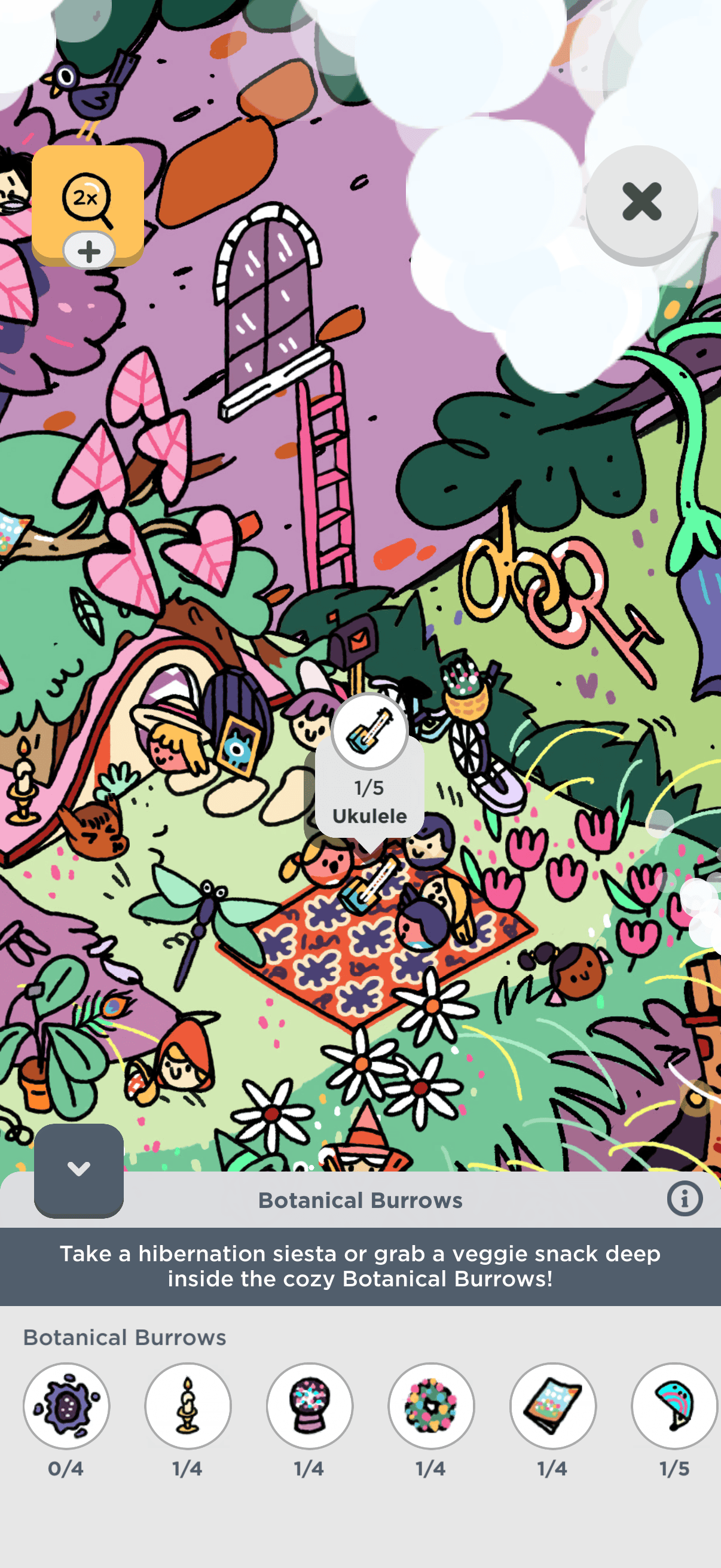Open the Botanical Burrows info icon
The image size is (721, 1568).
coord(685,1199)
